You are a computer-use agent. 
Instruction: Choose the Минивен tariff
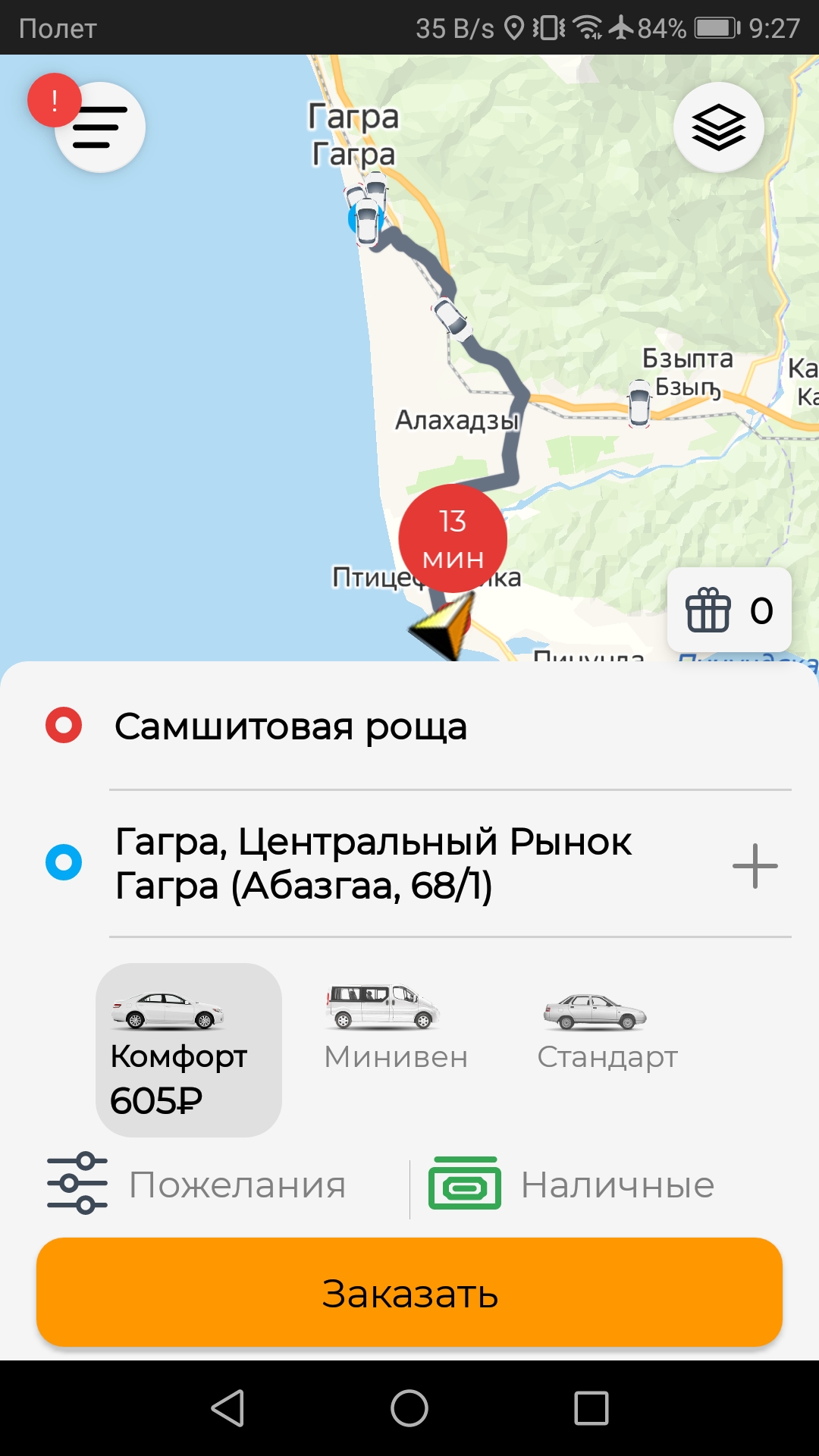point(396,1028)
